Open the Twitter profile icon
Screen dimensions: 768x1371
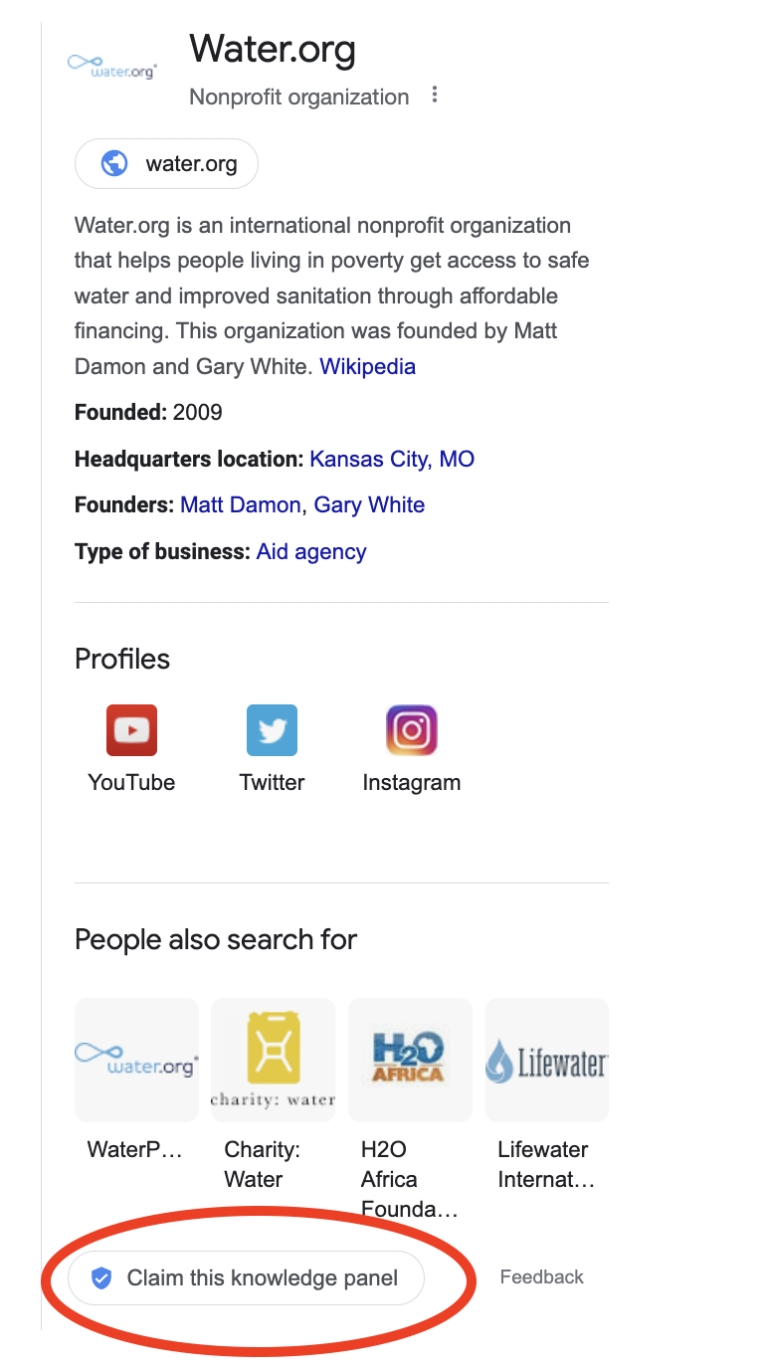pos(271,730)
